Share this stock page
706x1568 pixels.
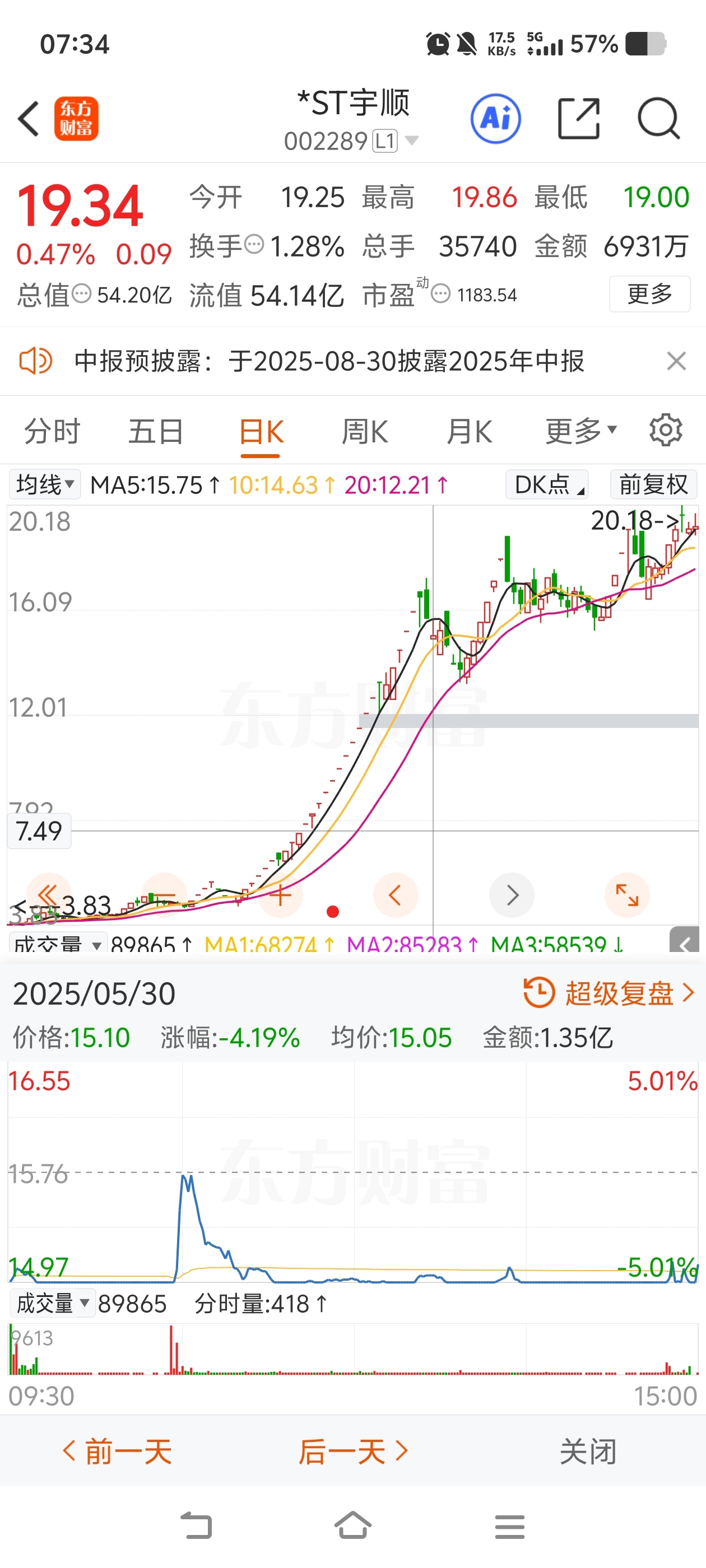pos(578,118)
